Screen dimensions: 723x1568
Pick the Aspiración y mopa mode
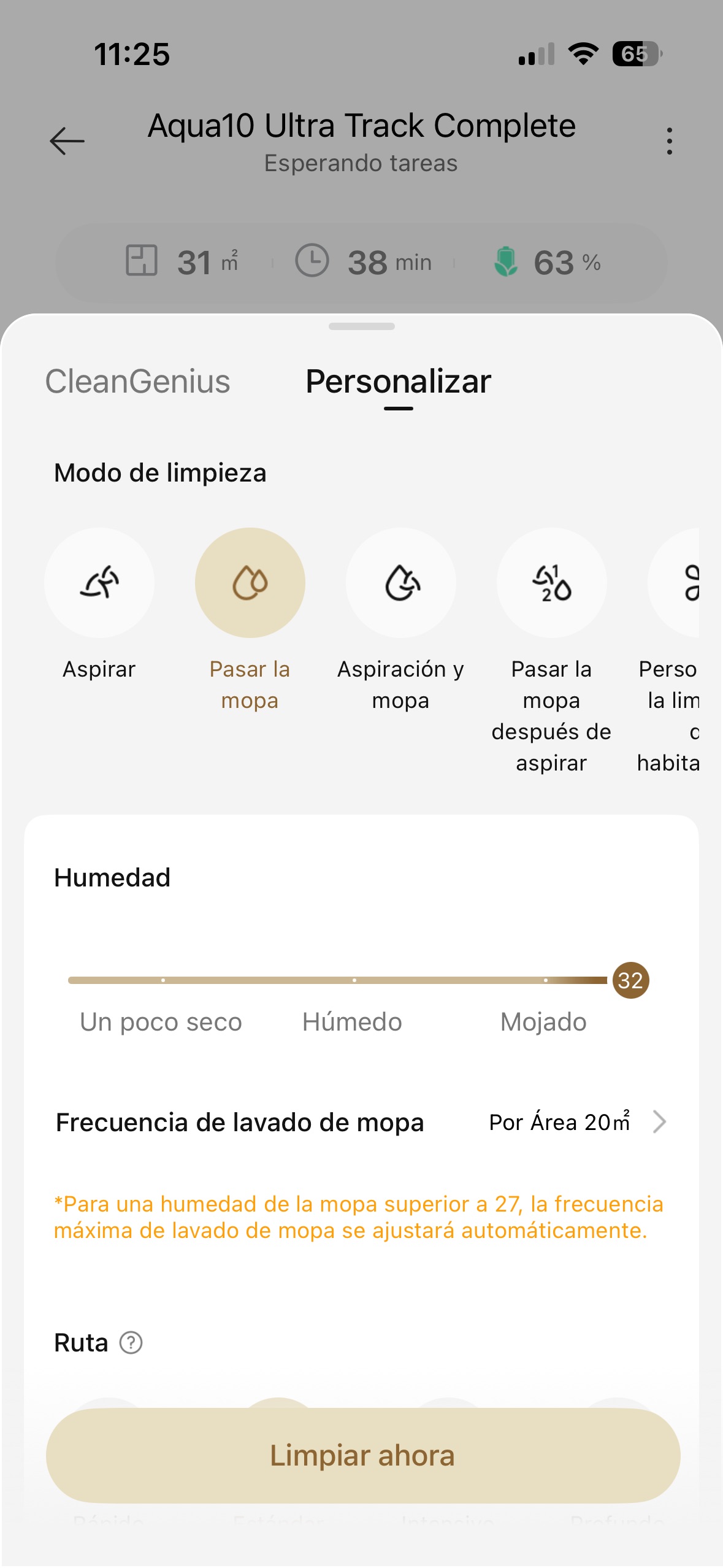pos(401,583)
